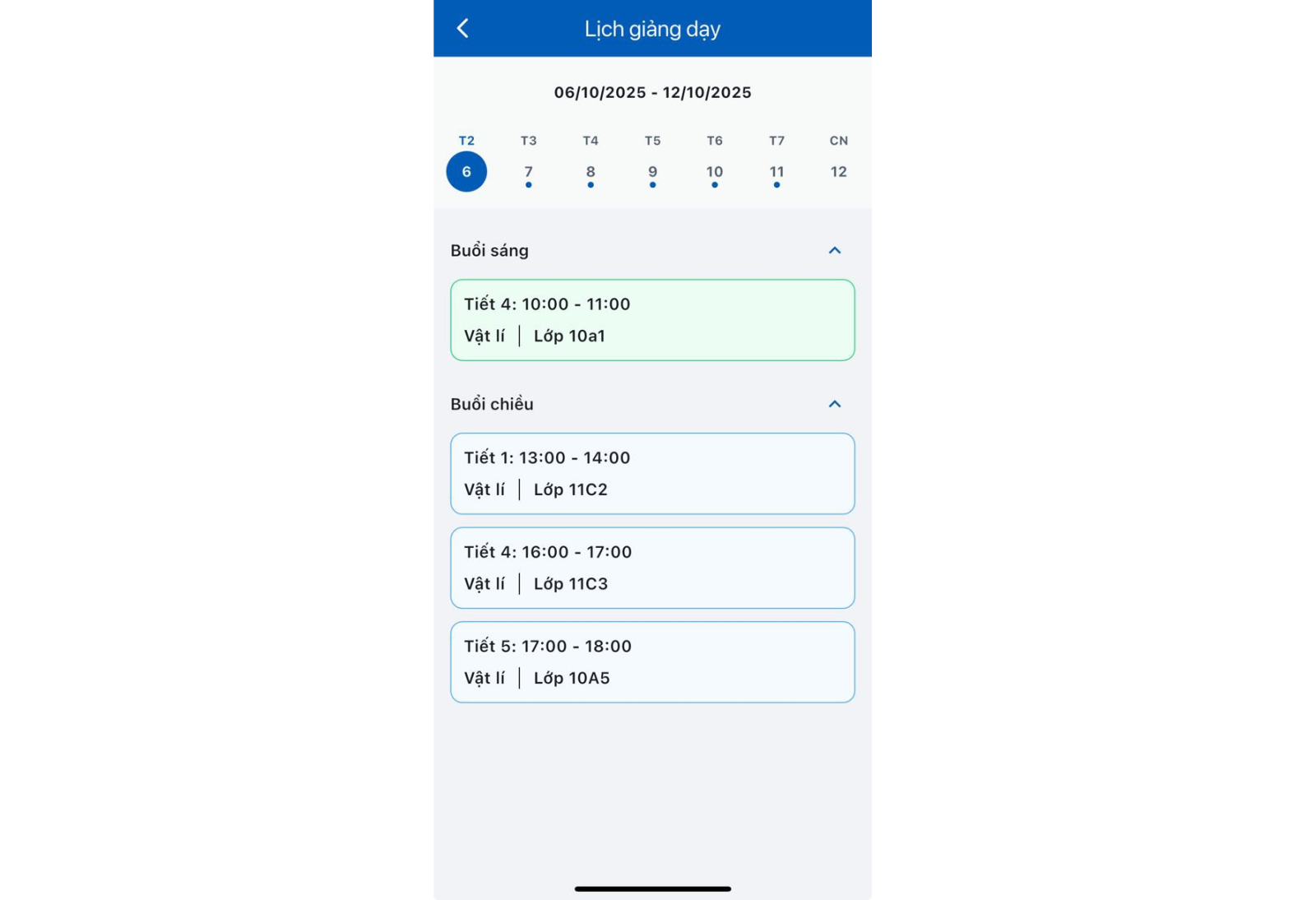Viewport: 1316px width, 900px height.
Task: Open the morning Lớp 10a1 lesson
Action: pos(652,320)
